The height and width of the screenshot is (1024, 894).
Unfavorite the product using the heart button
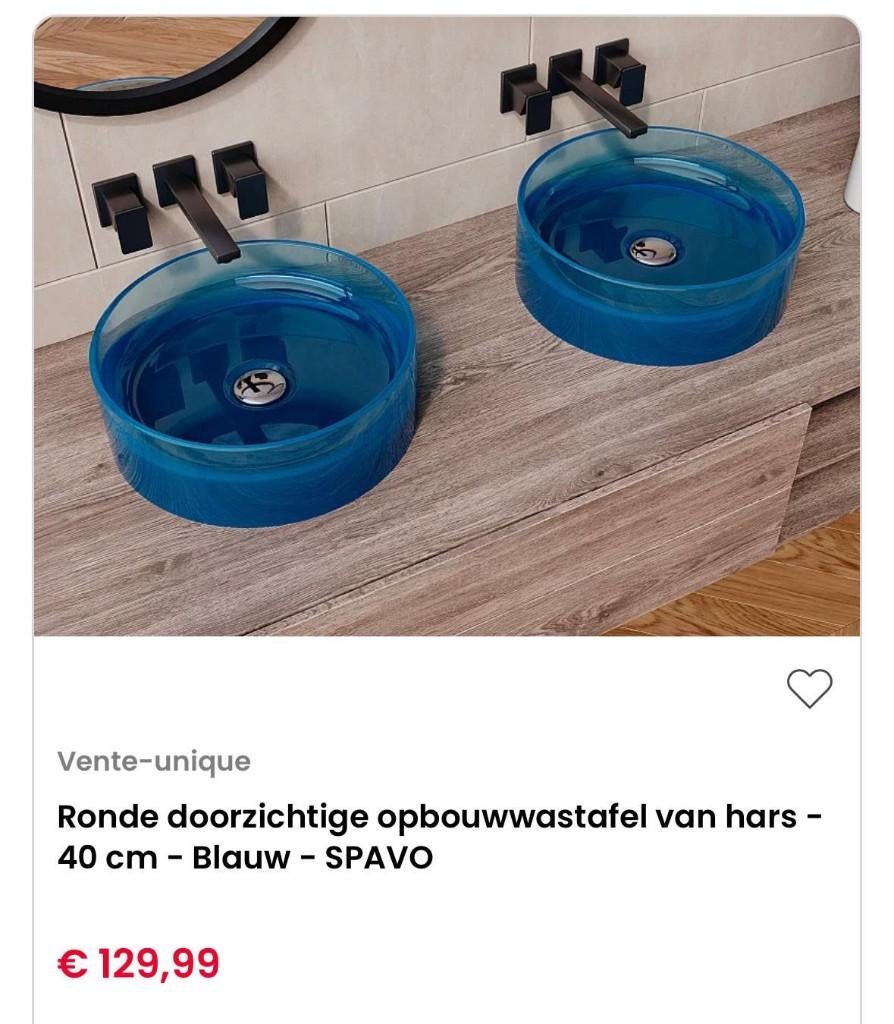808,688
